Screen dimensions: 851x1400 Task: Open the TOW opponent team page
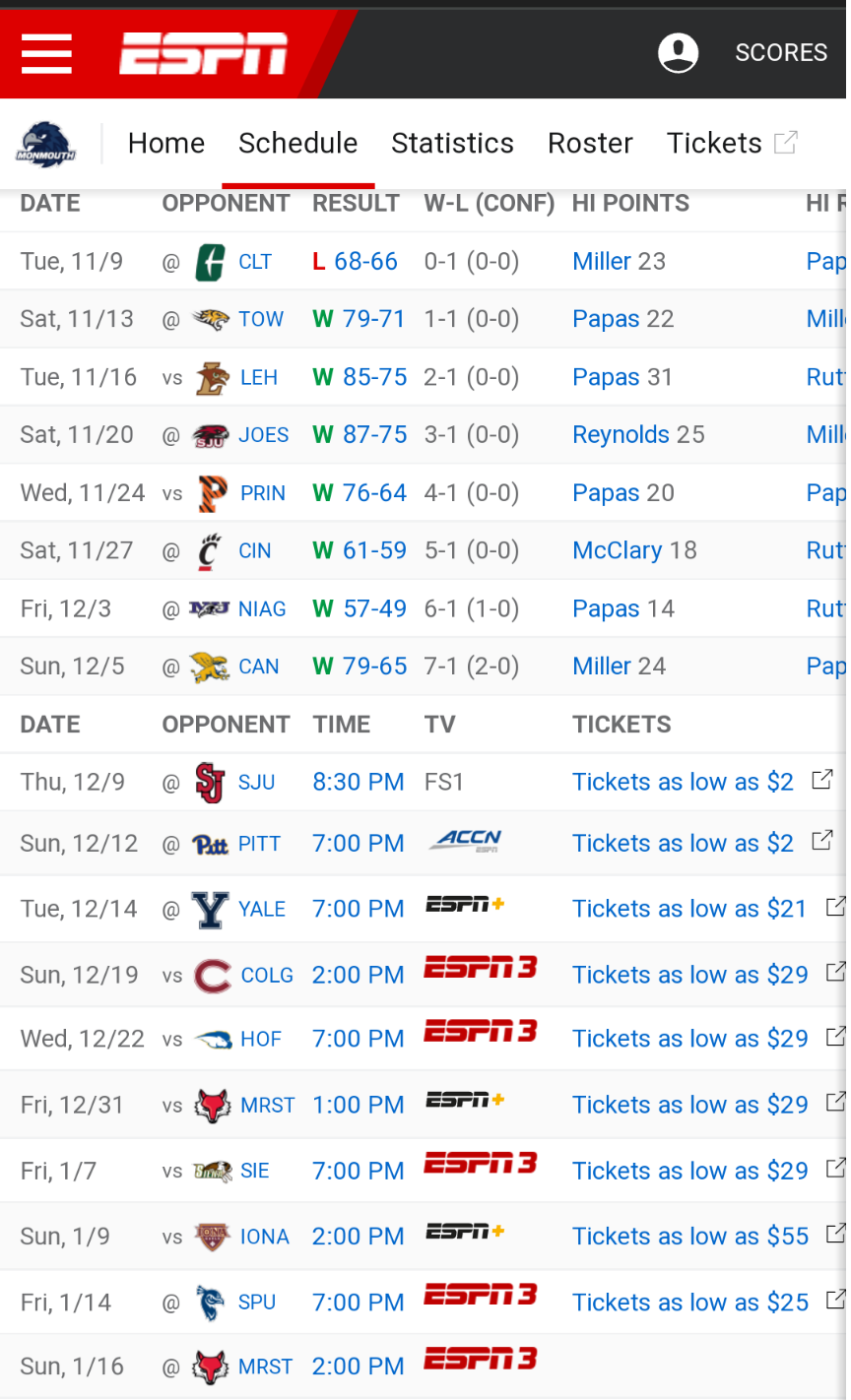click(260, 319)
